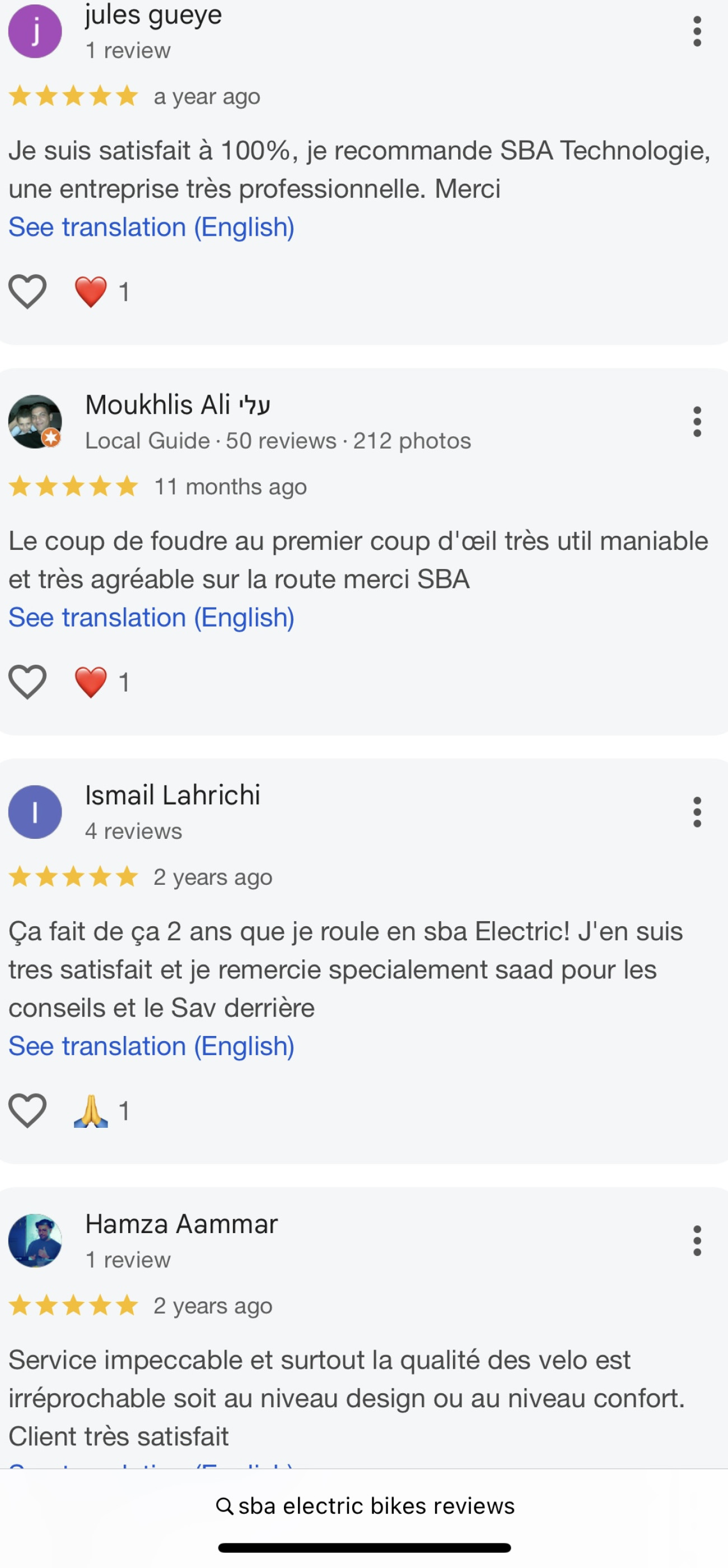Open options menu for jules gueye's review
The width and height of the screenshot is (728, 1568).
pos(697,32)
